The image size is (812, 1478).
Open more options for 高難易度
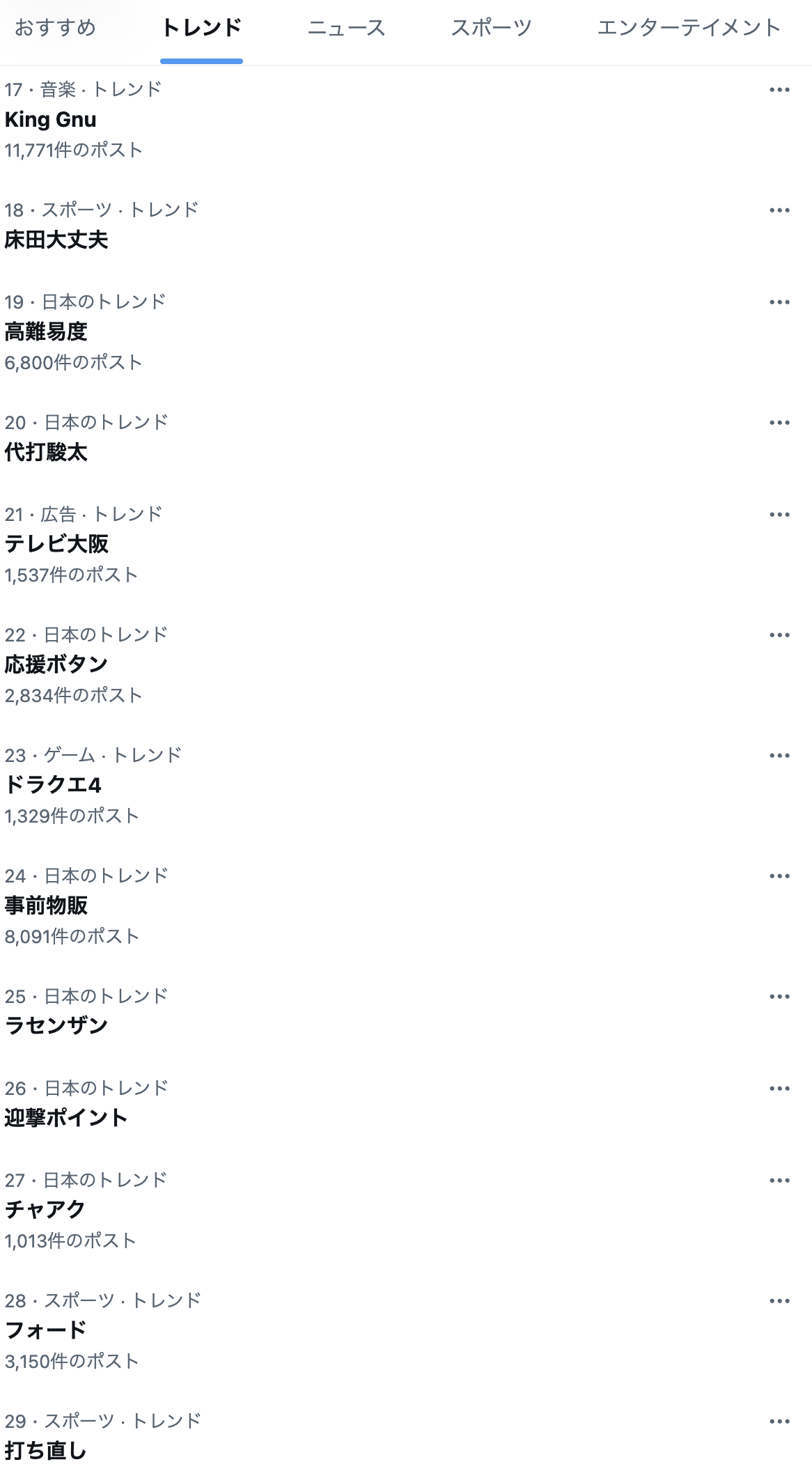point(779,302)
